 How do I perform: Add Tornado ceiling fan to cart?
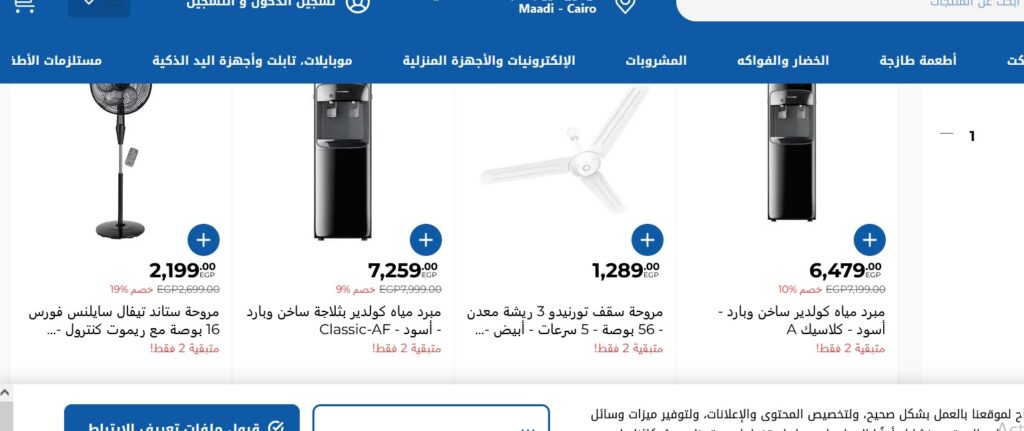point(647,240)
